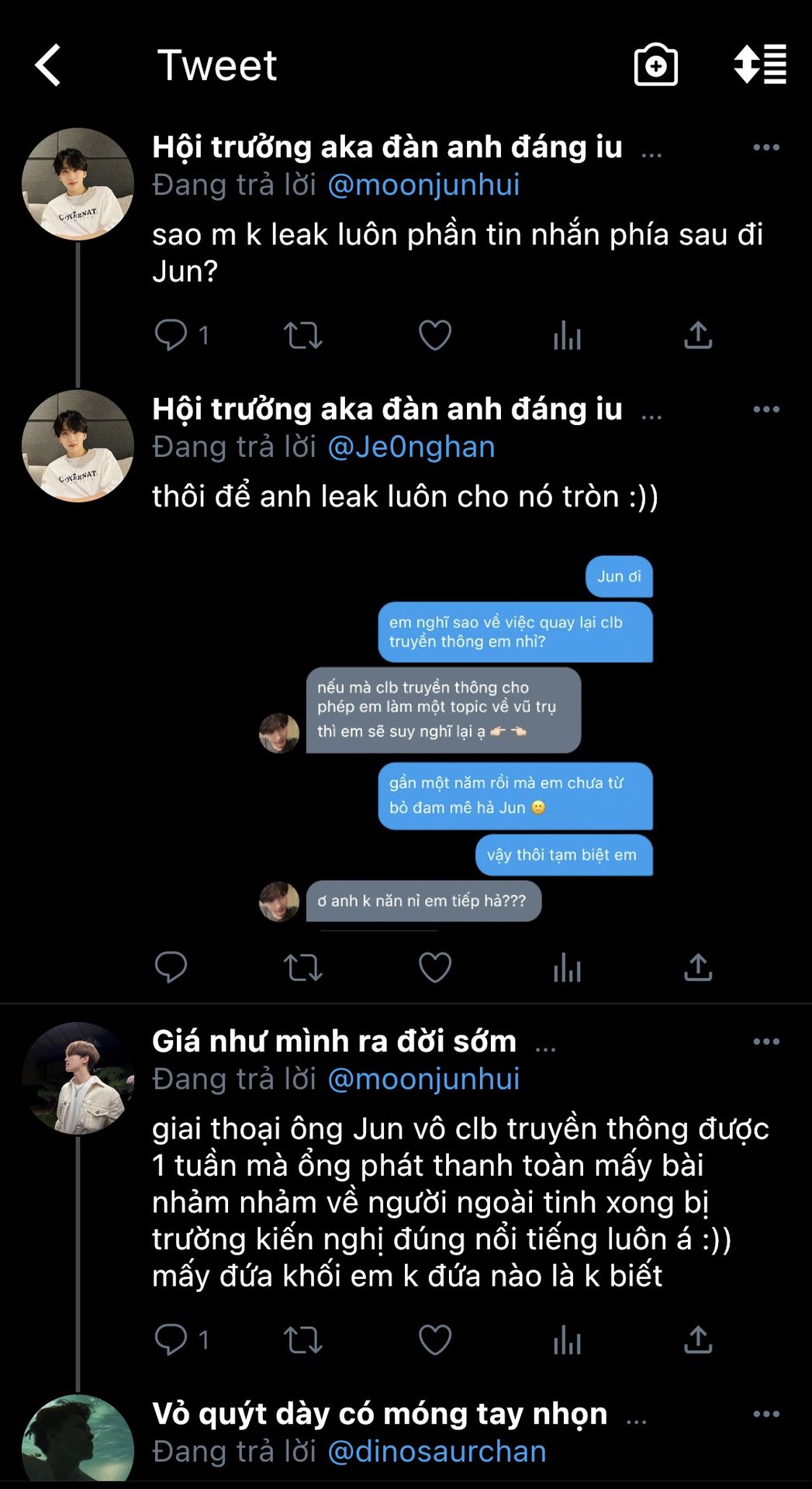Screen dimensions: 812x1489
Task: Open more options for 'thôi để anh leak' tweet
Action: 765,409
